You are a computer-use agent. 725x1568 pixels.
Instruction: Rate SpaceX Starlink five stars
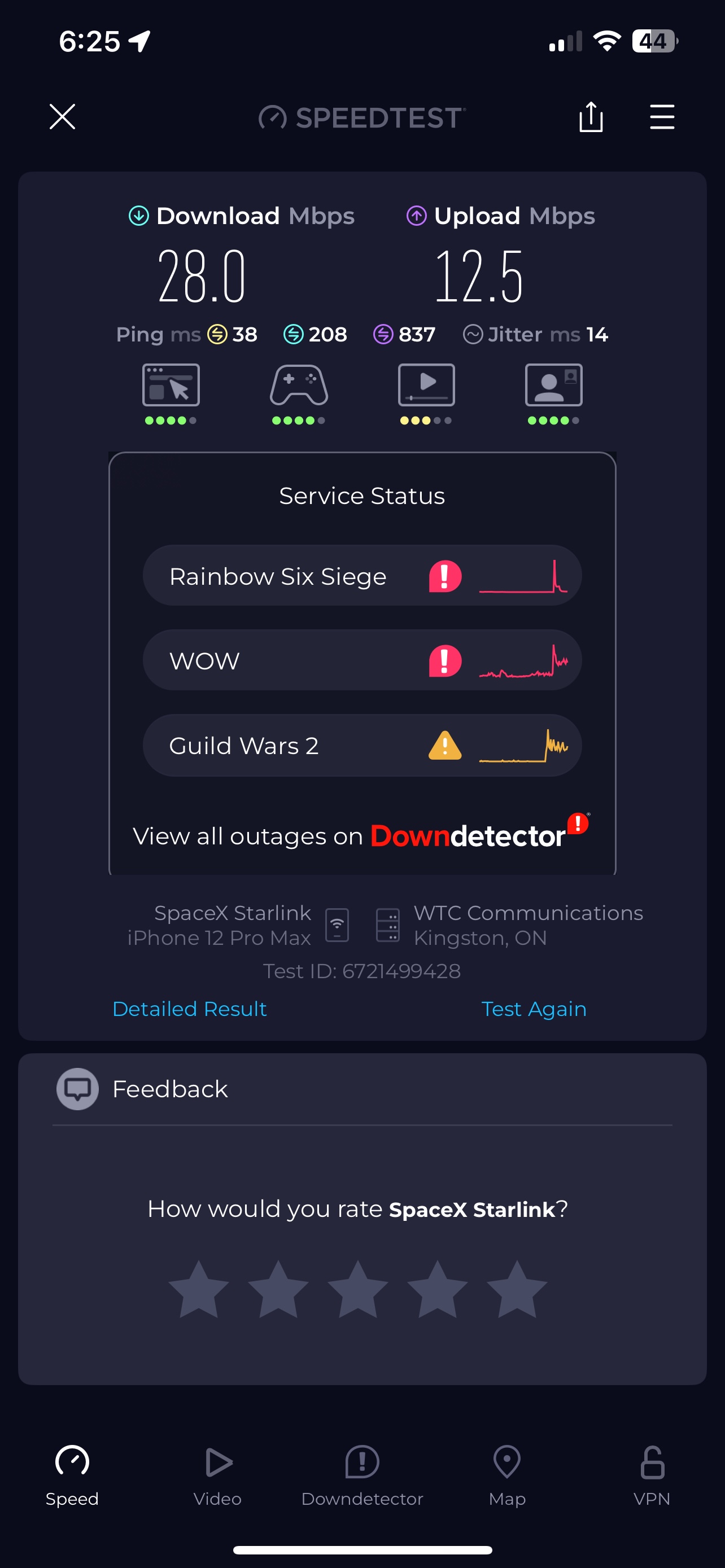click(x=517, y=1289)
